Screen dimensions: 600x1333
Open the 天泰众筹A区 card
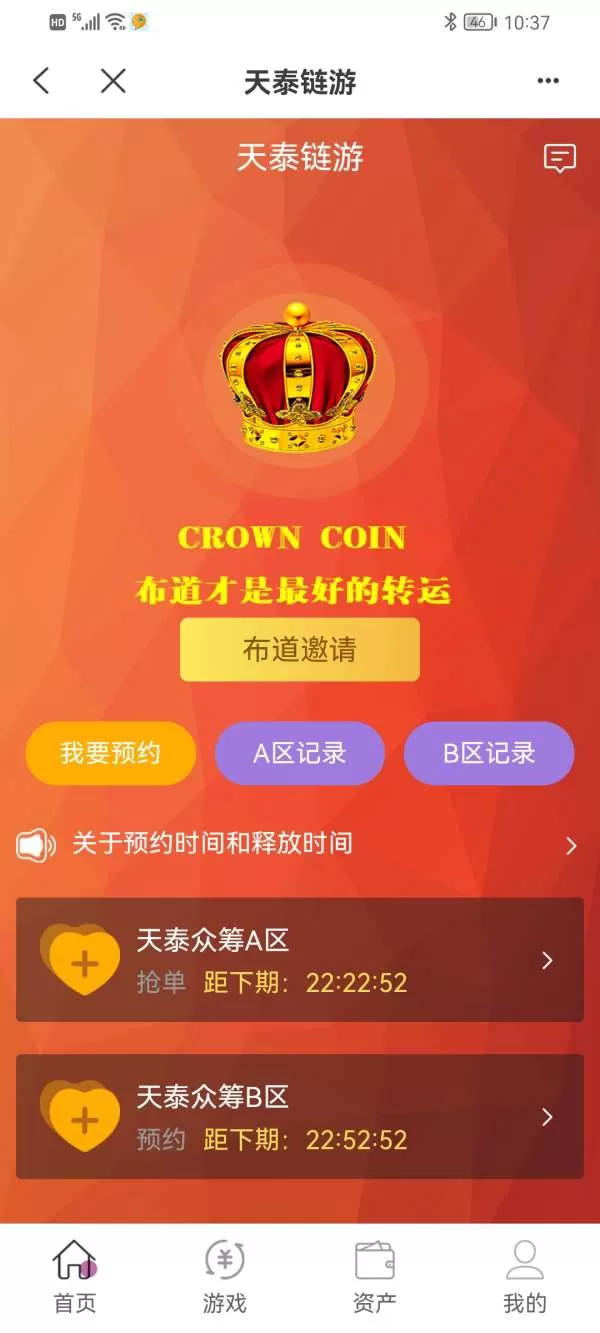tap(300, 960)
